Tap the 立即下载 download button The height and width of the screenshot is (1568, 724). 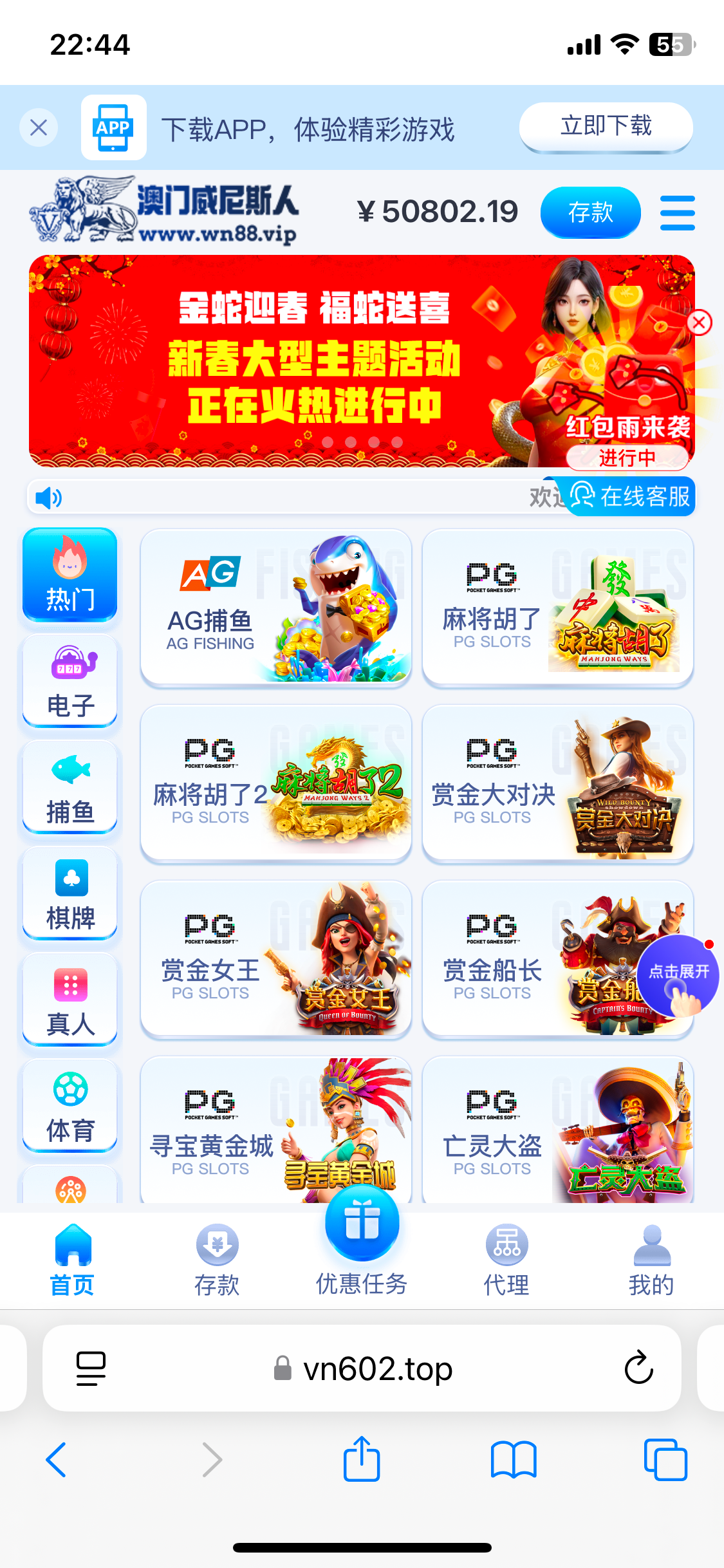[x=606, y=126]
